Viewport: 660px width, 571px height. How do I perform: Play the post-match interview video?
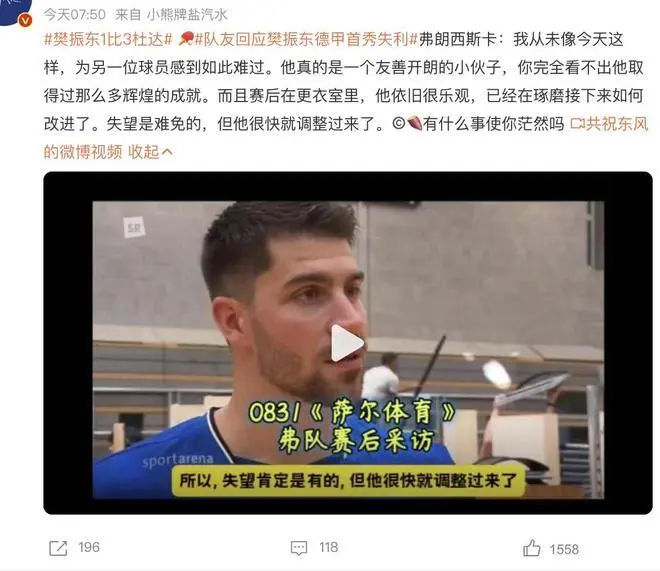coord(347,343)
